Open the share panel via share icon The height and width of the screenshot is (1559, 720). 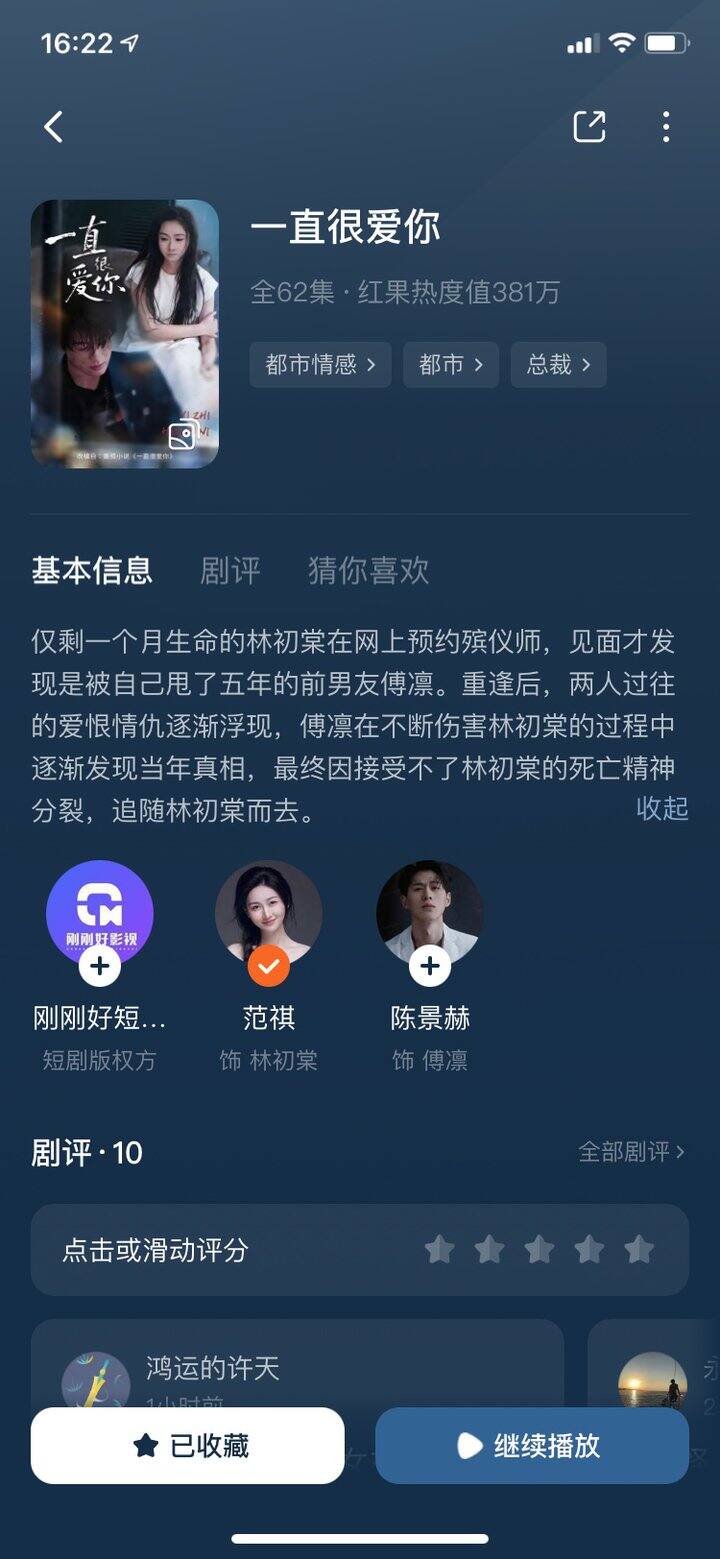[592, 127]
